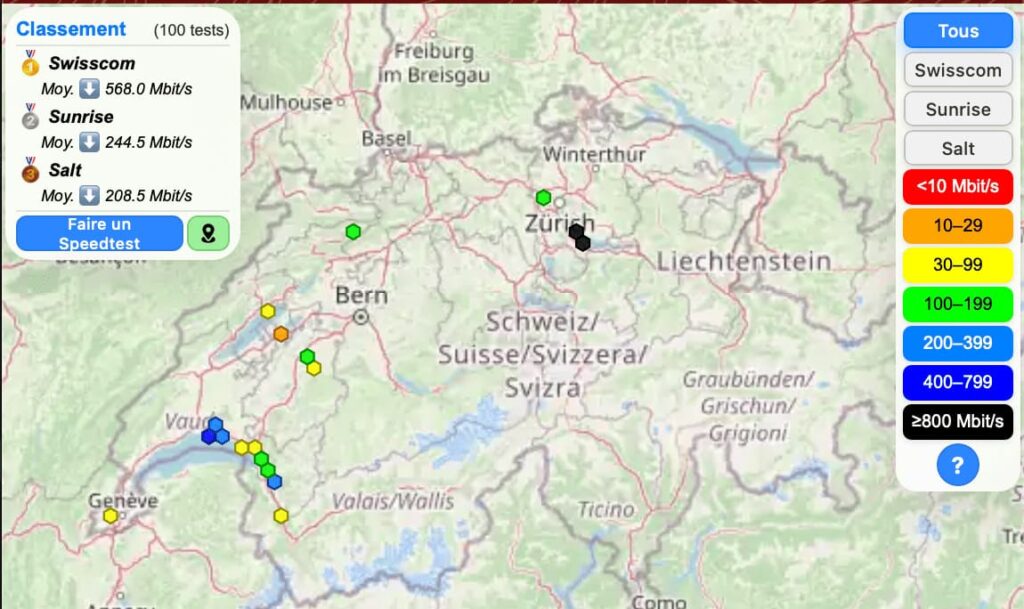Filter results by Sunrise
This screenshot has width=1024, height=609.
957,109
